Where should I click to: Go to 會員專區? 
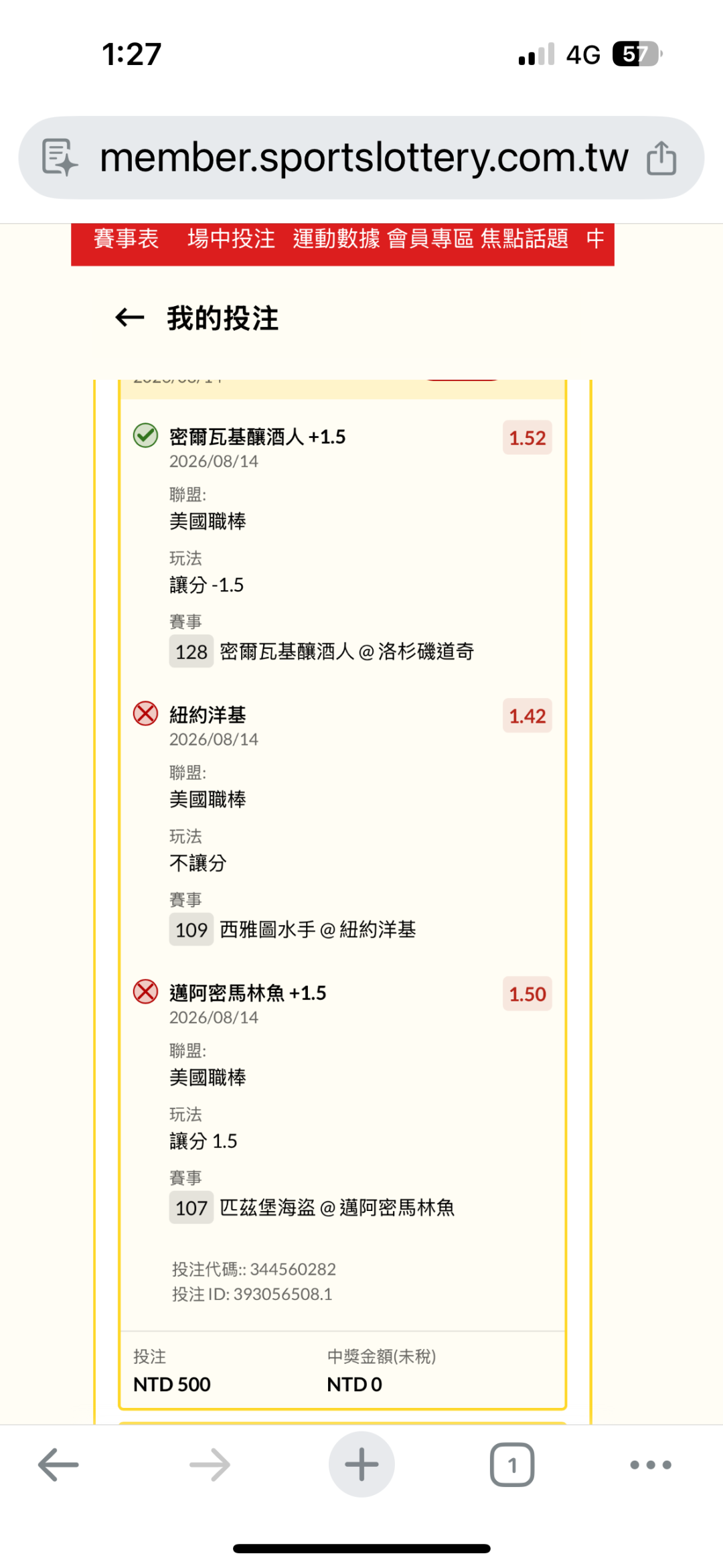coord(430,238)
